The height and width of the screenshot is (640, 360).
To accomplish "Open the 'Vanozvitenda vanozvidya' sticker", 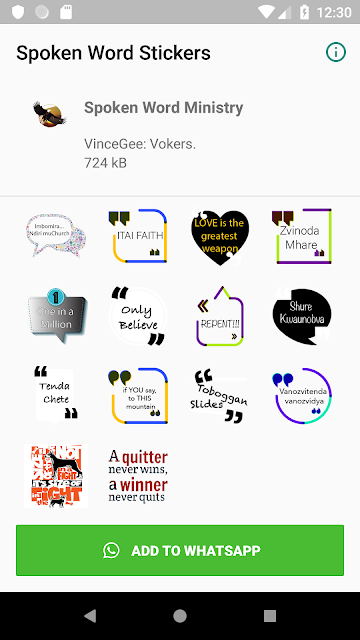I will pos(302,396).
